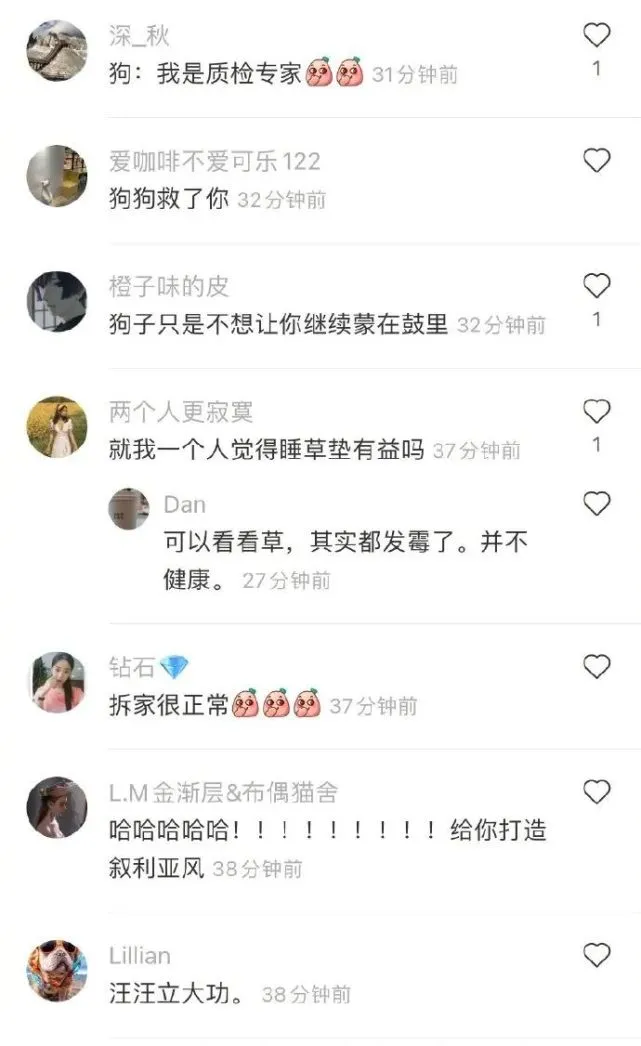Image resolution: width=641 pixels, height=1046 pixels.
Task: Open Lillian's dog avatar
Action: (56, 970)
